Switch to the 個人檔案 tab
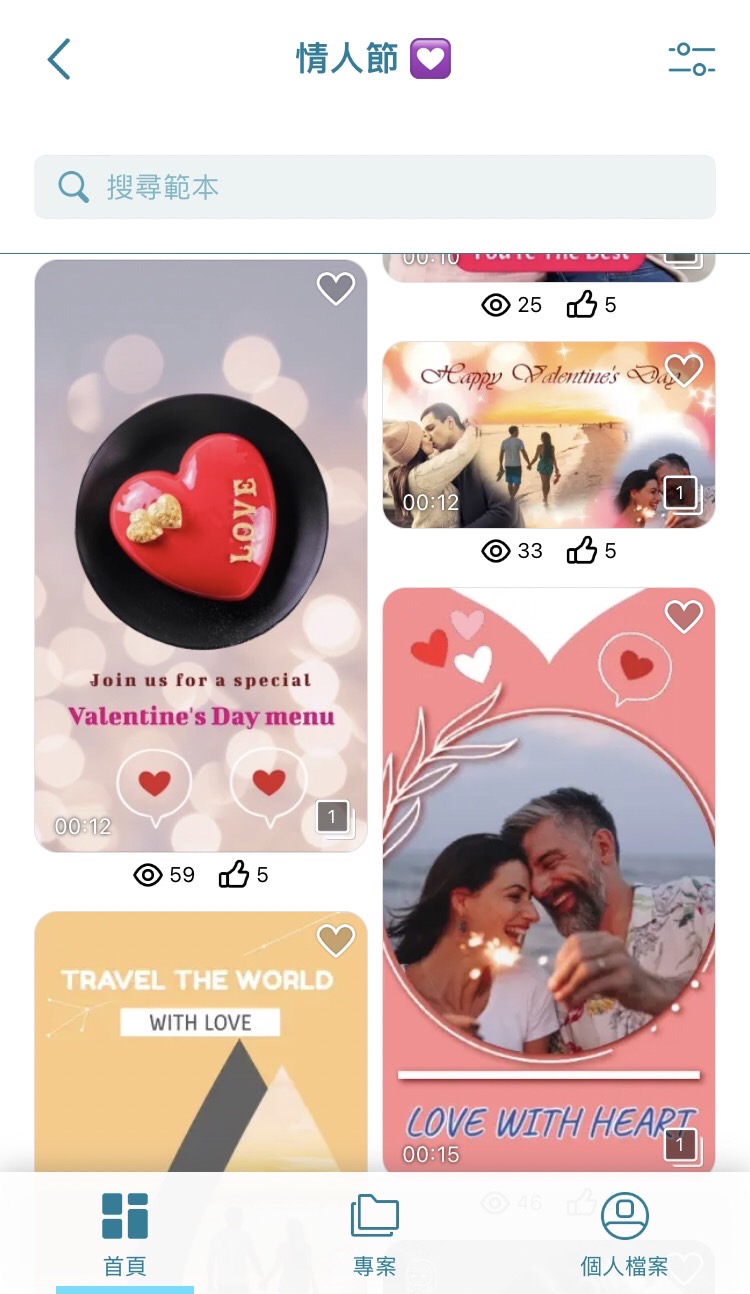 click(624, 1234)
